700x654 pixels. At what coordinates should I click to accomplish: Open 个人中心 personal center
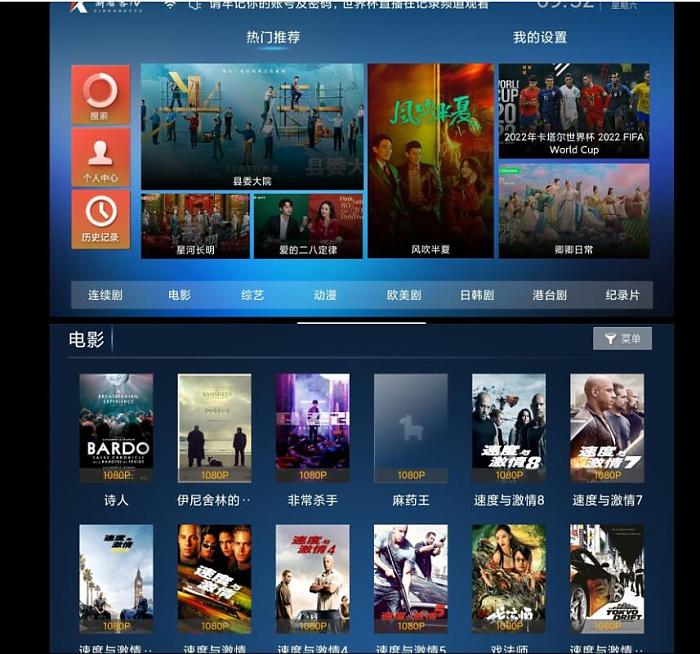tap(100, 157)
